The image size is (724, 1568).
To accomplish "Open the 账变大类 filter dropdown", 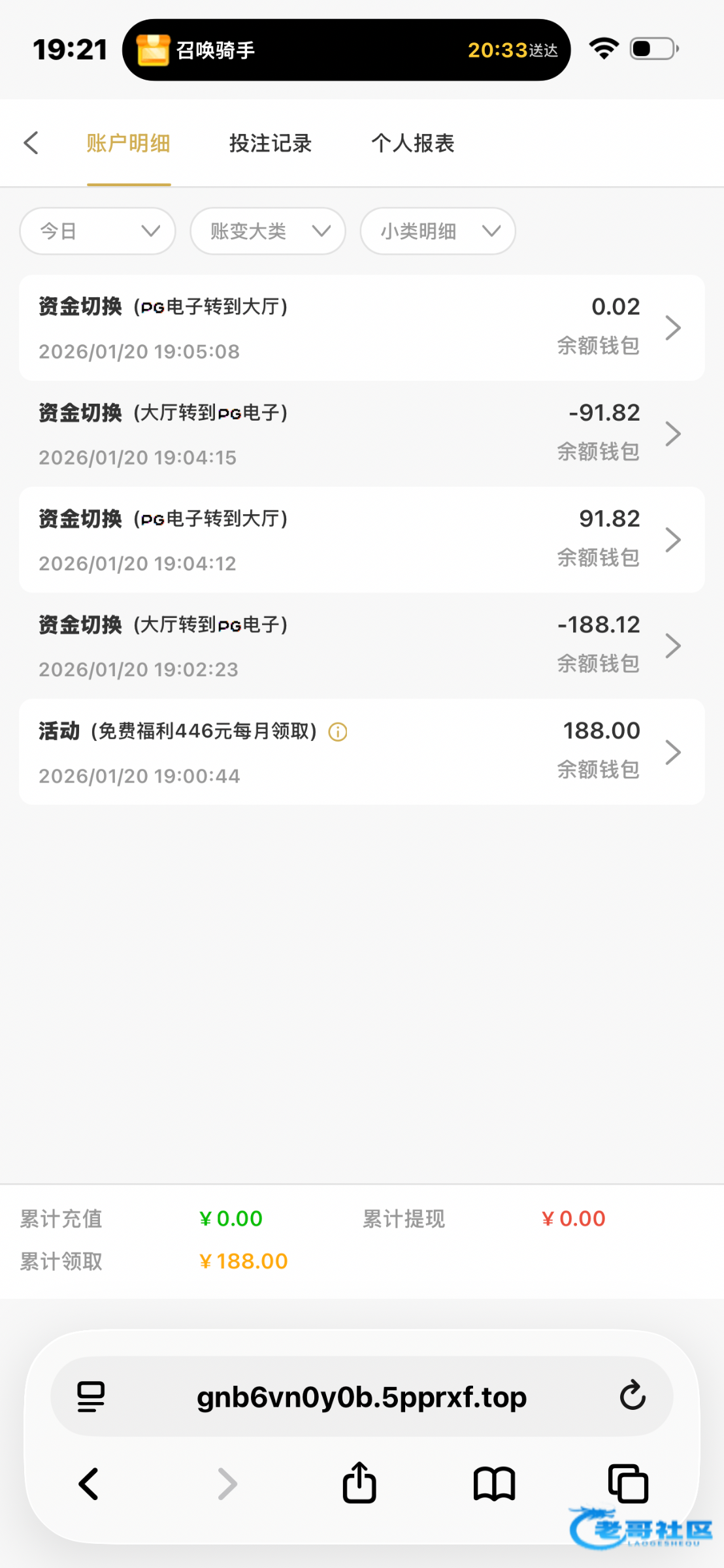I will [267, 231].
